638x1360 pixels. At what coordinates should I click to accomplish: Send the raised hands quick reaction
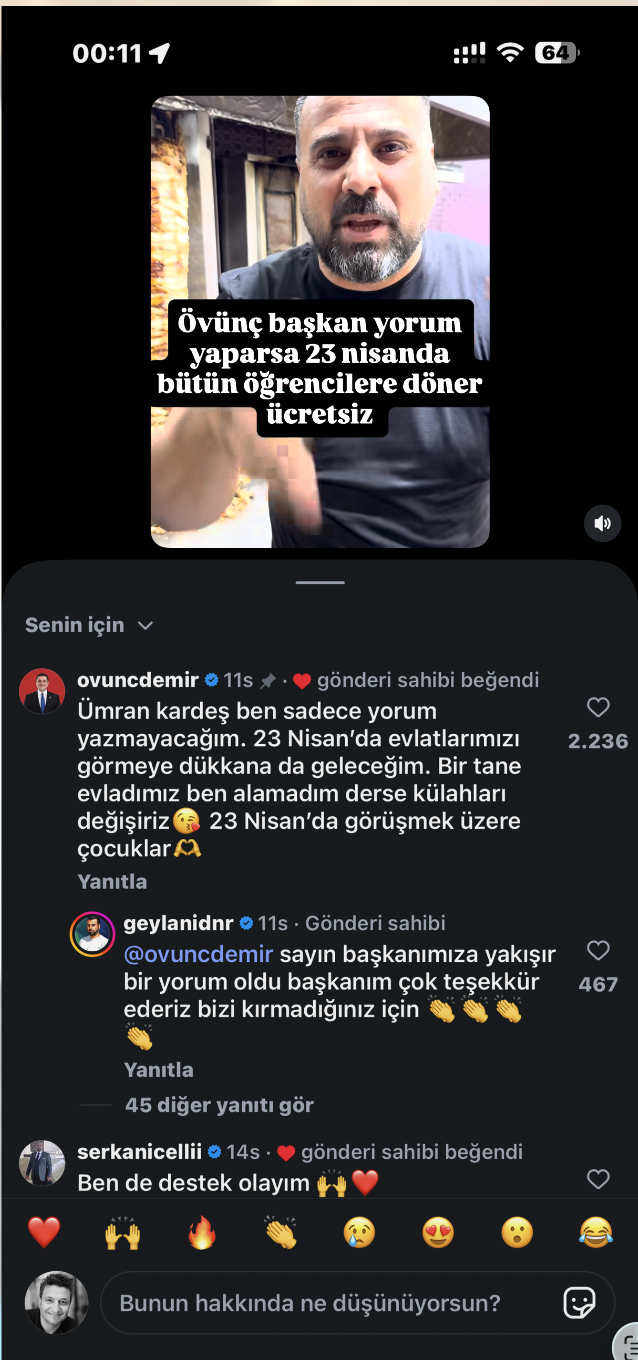pyautogui.click(x=122, y=1233)
